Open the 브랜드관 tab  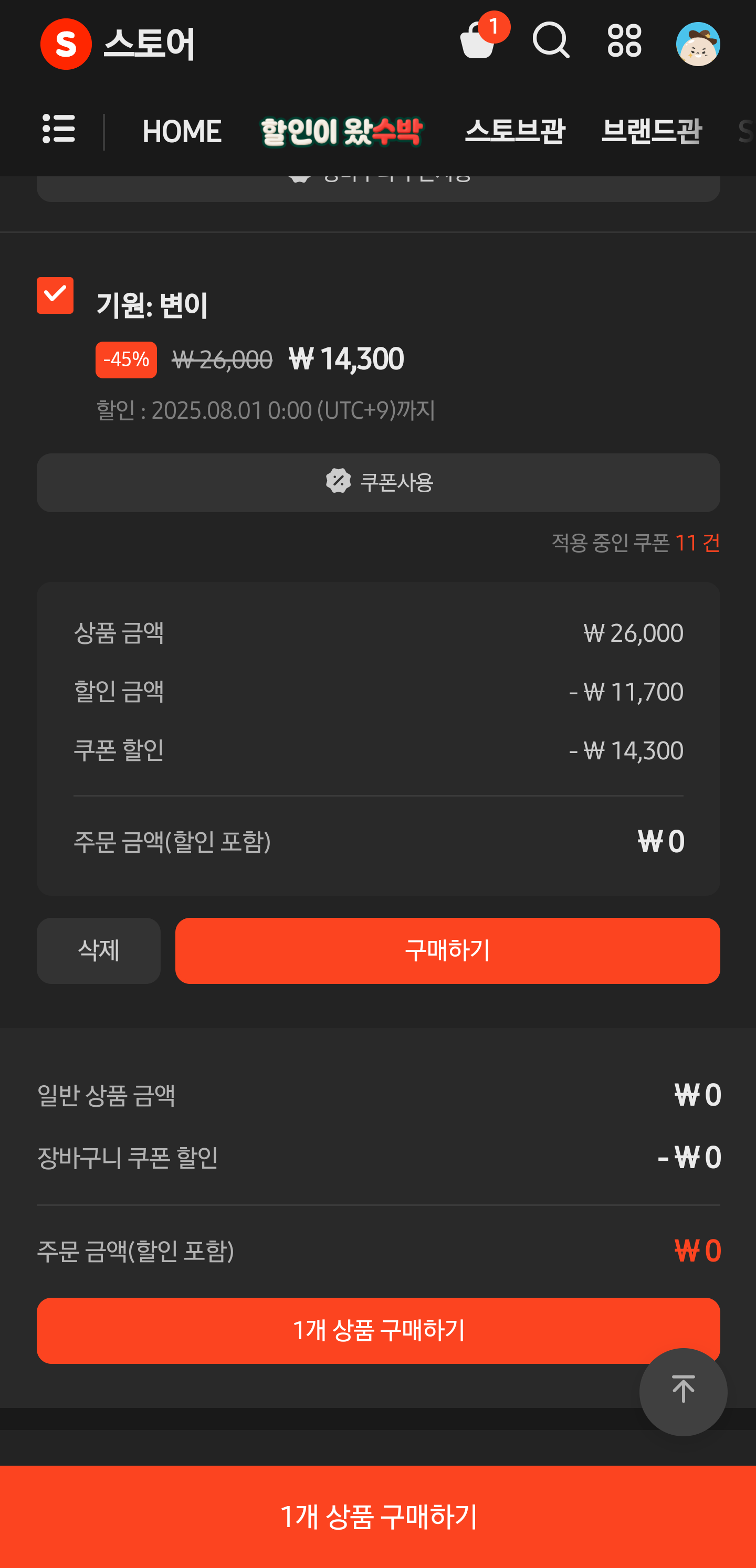(x=651, y=132)
